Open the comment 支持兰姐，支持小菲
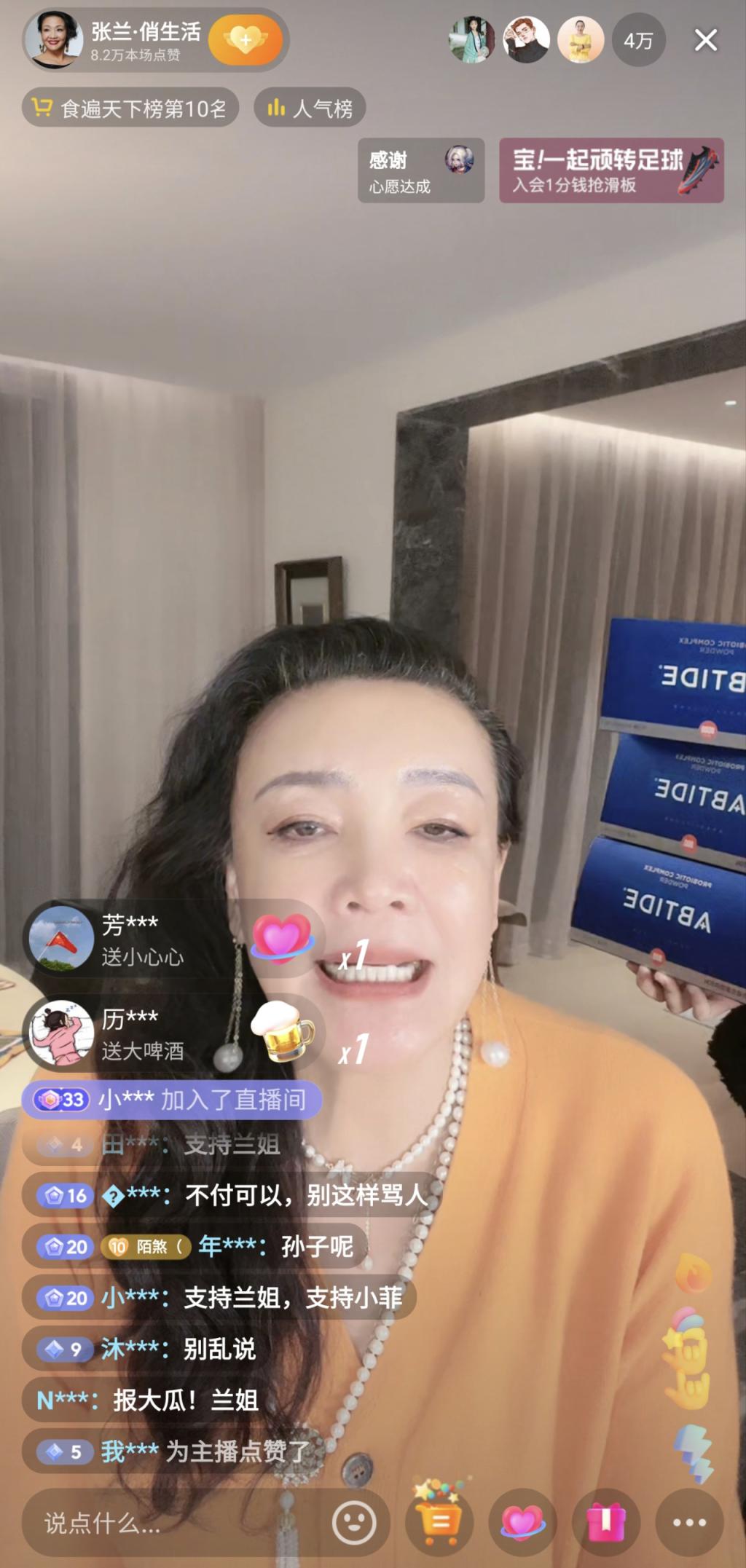Screen dimensions: 746x1568 point(219,1297)
